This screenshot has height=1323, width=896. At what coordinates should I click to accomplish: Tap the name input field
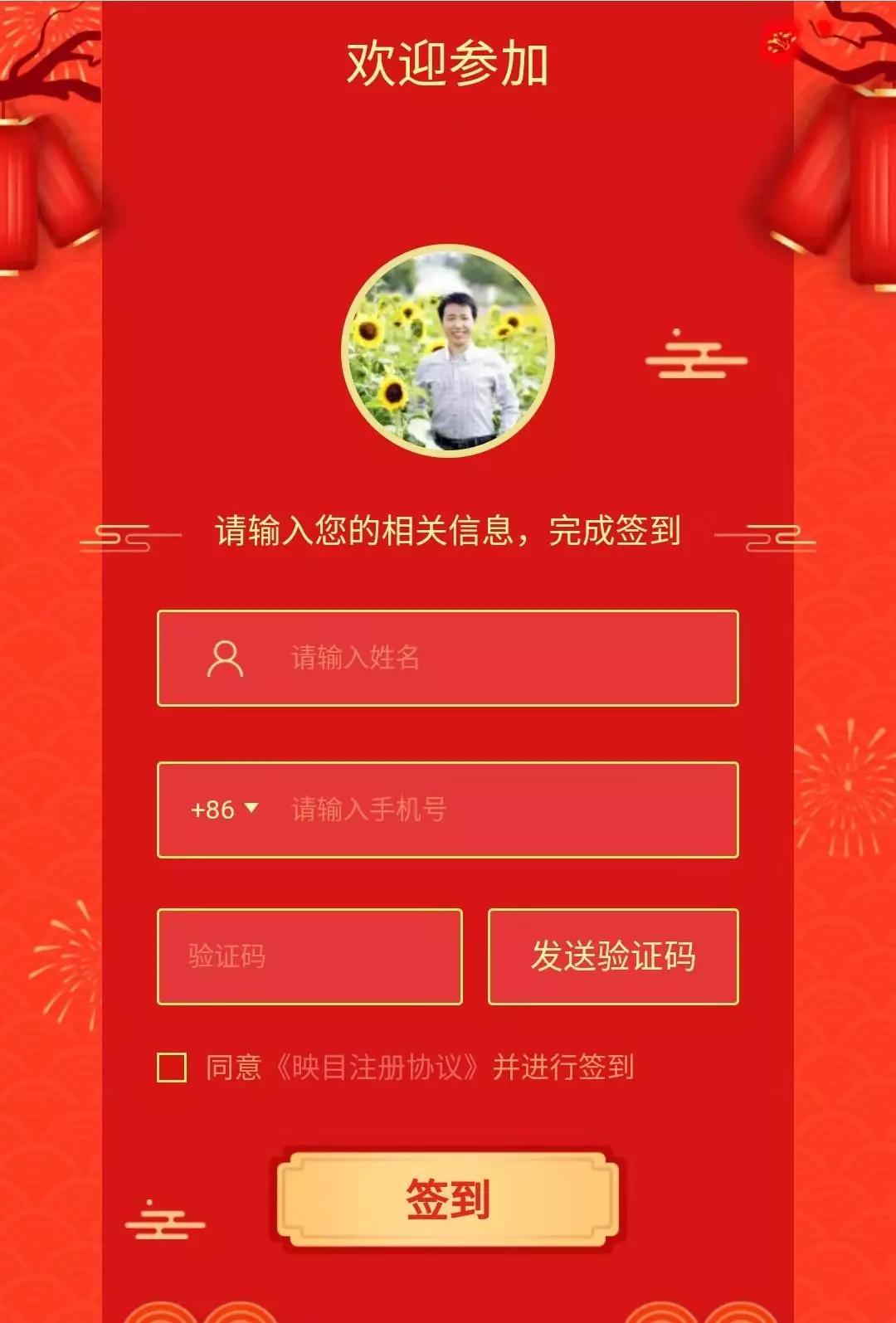[498, 658]
